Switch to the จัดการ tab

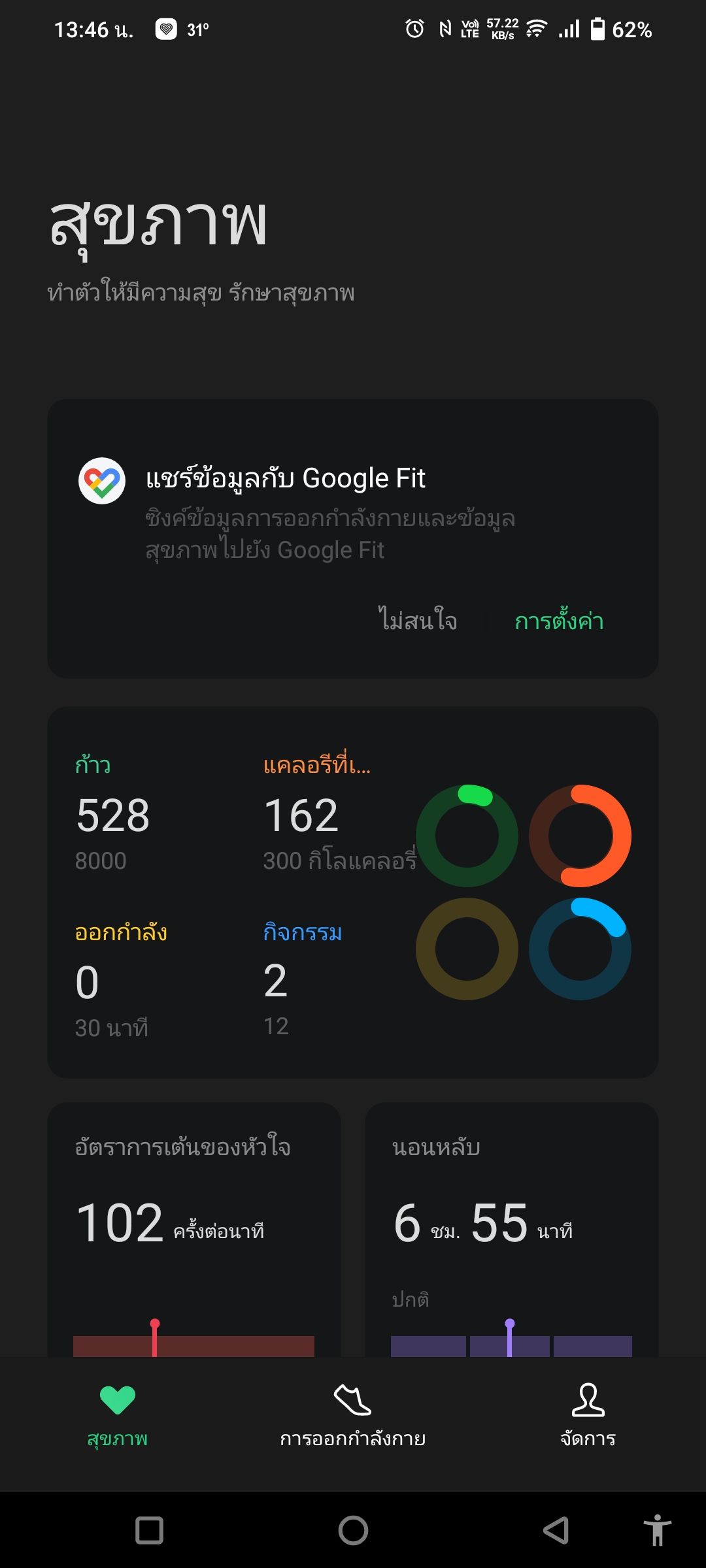point(588,1415)
